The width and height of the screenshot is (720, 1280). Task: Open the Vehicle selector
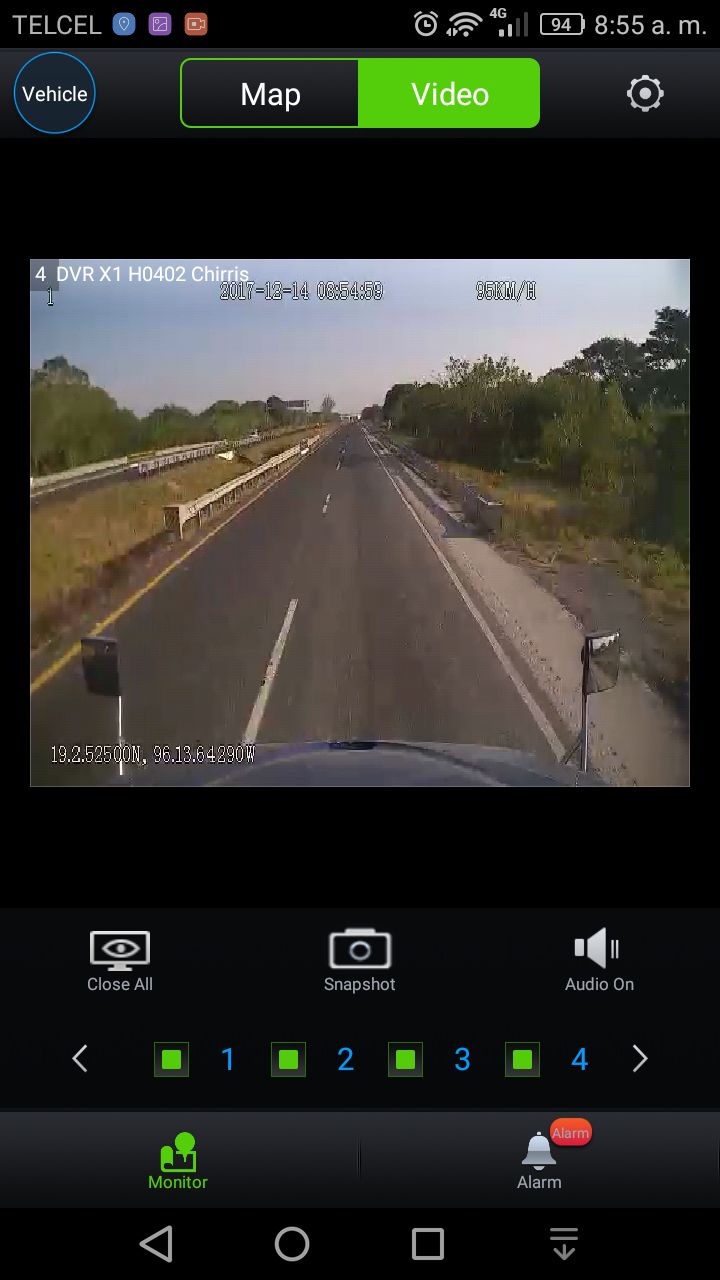pos(55,93)
